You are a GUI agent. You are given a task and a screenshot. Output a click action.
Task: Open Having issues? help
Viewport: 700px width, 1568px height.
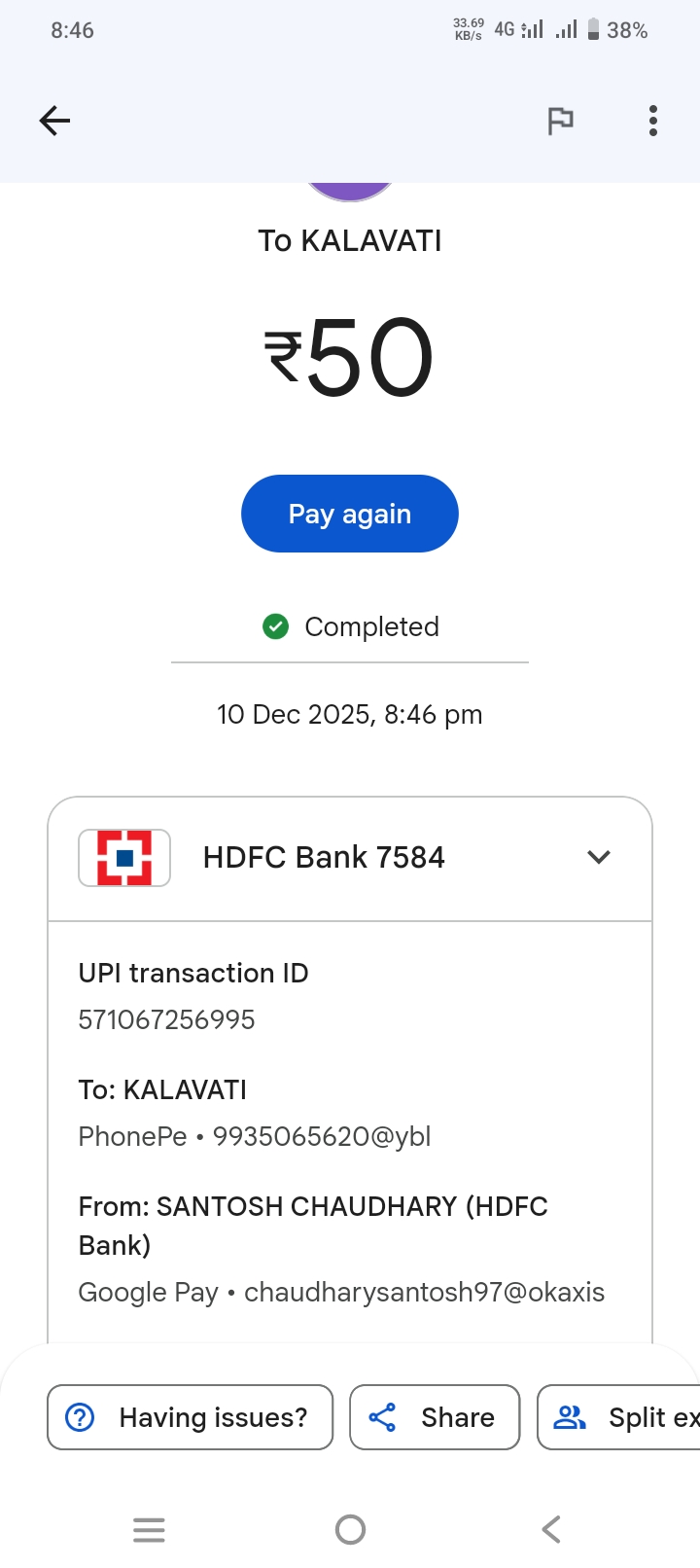tap(191, 1417)
